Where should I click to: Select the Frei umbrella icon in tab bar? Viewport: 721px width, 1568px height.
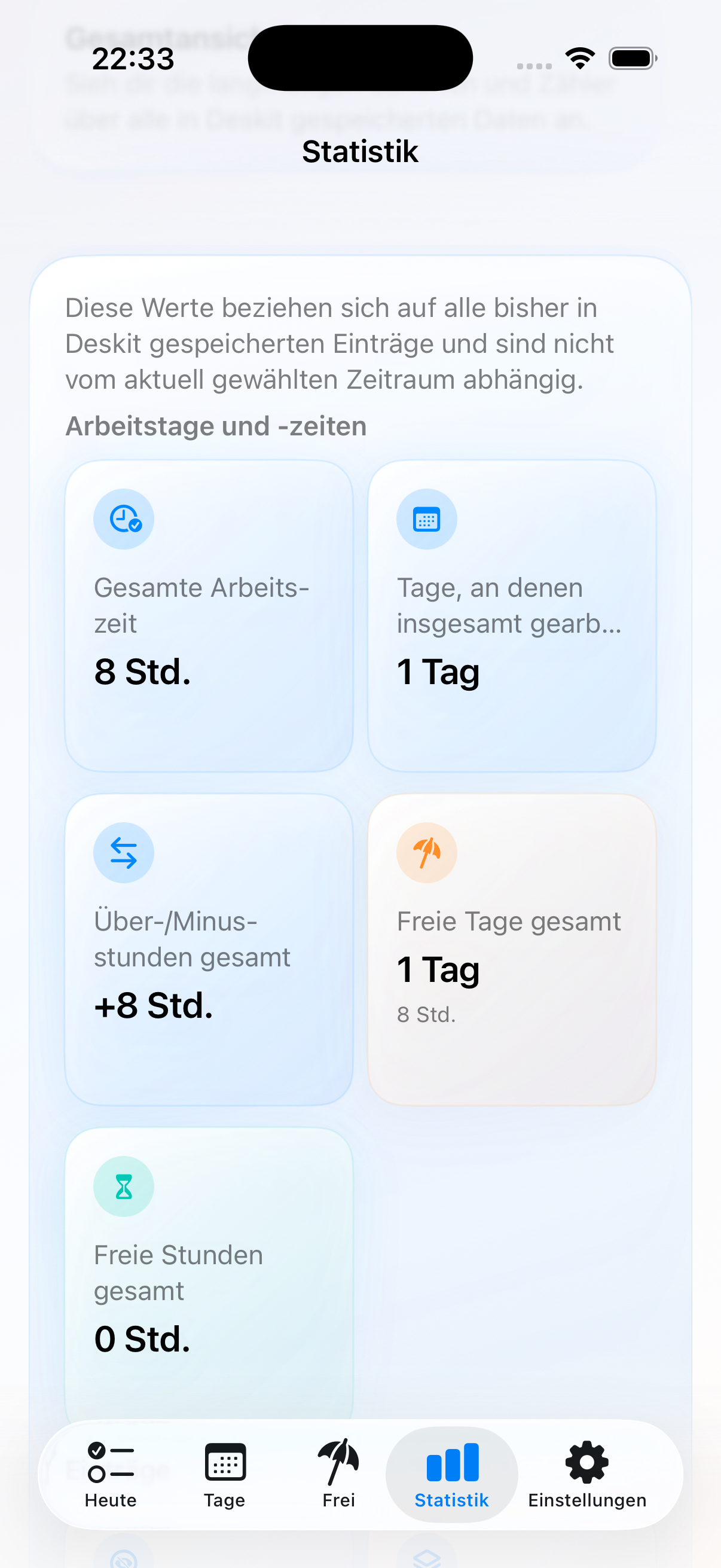(x=339, y=1460)
